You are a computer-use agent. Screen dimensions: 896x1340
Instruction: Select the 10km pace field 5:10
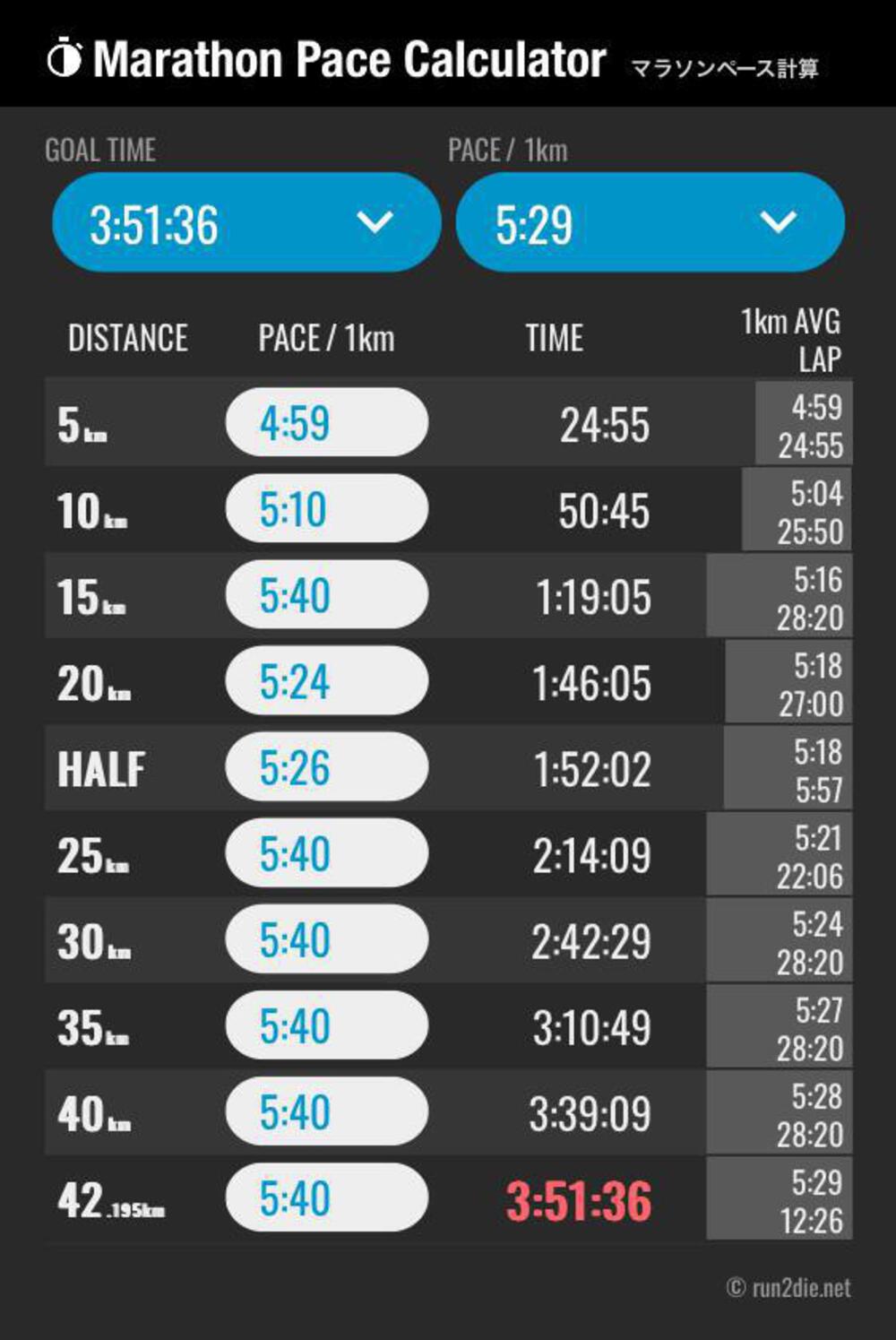[326, 508]
